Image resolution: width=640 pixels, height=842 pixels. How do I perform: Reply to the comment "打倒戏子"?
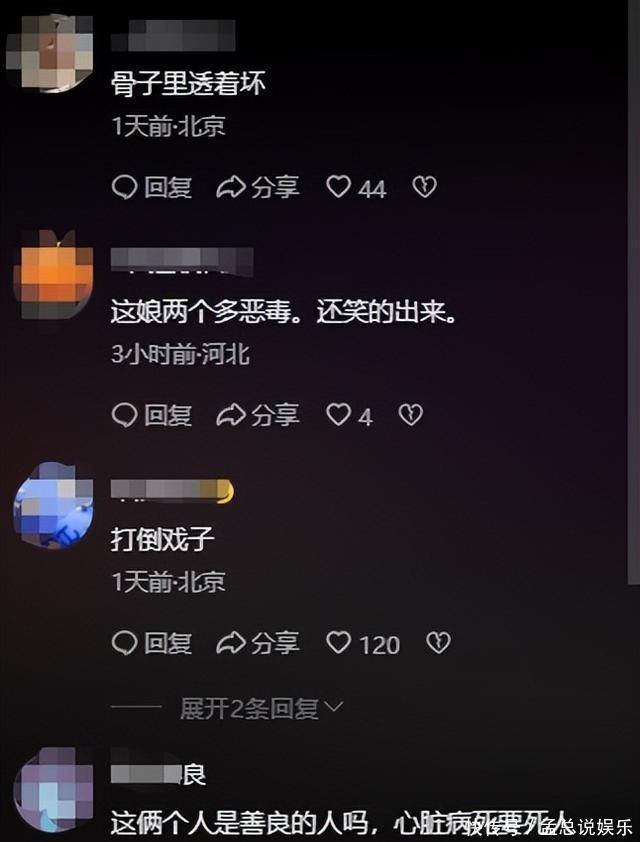coord(151,643)
